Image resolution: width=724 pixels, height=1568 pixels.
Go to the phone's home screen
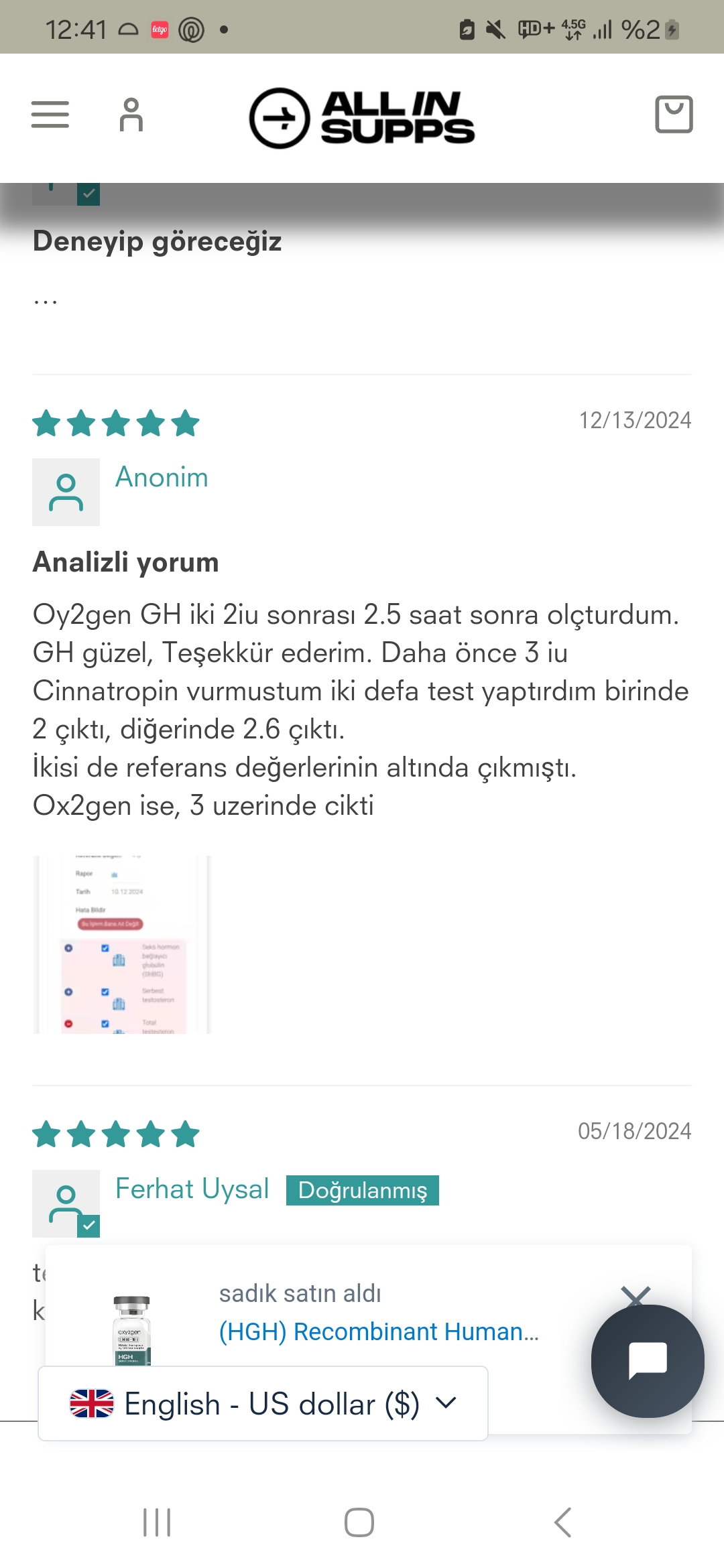coord(359,1522)
